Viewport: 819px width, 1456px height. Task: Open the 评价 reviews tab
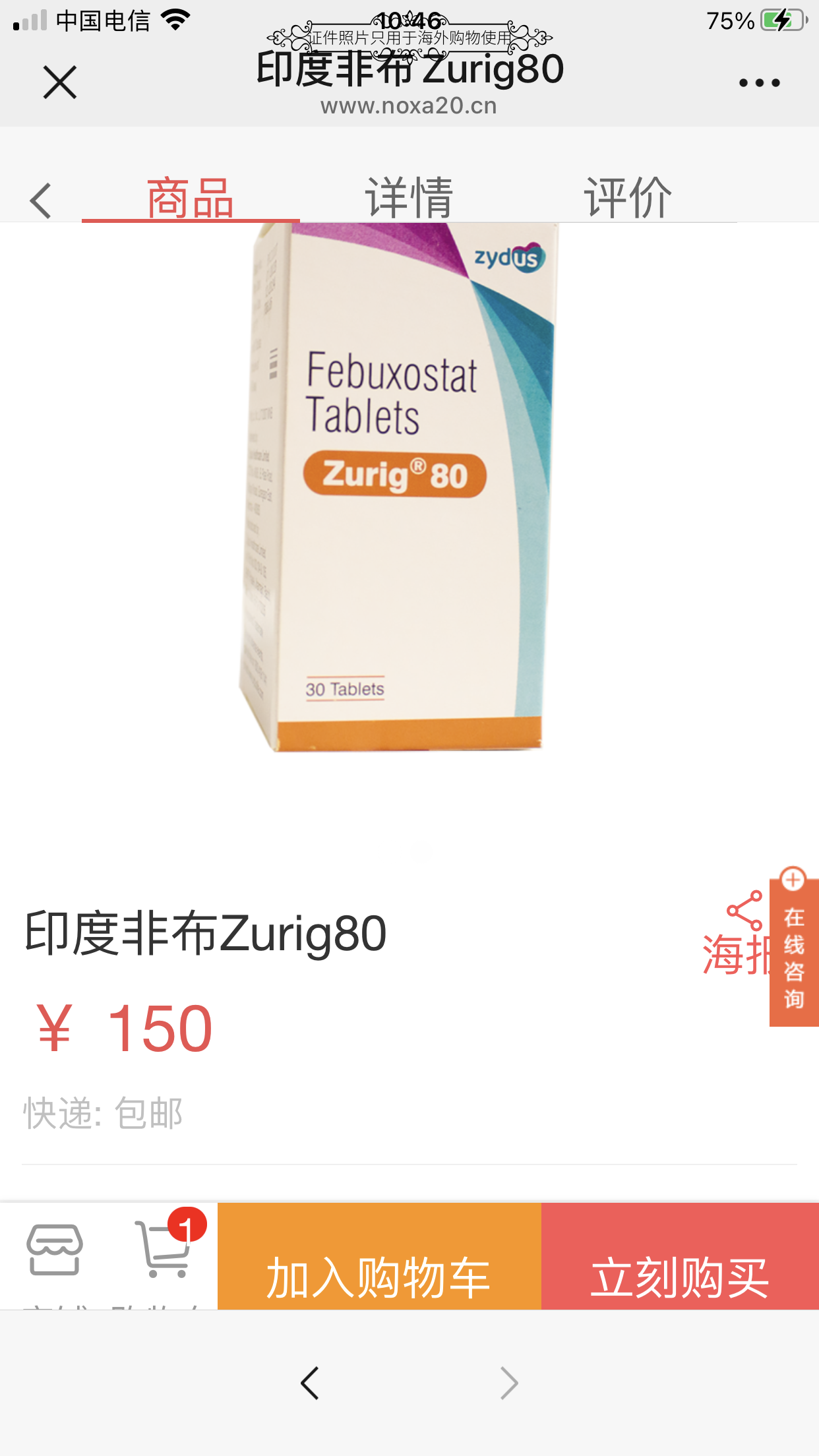click(x=628, y=198)
